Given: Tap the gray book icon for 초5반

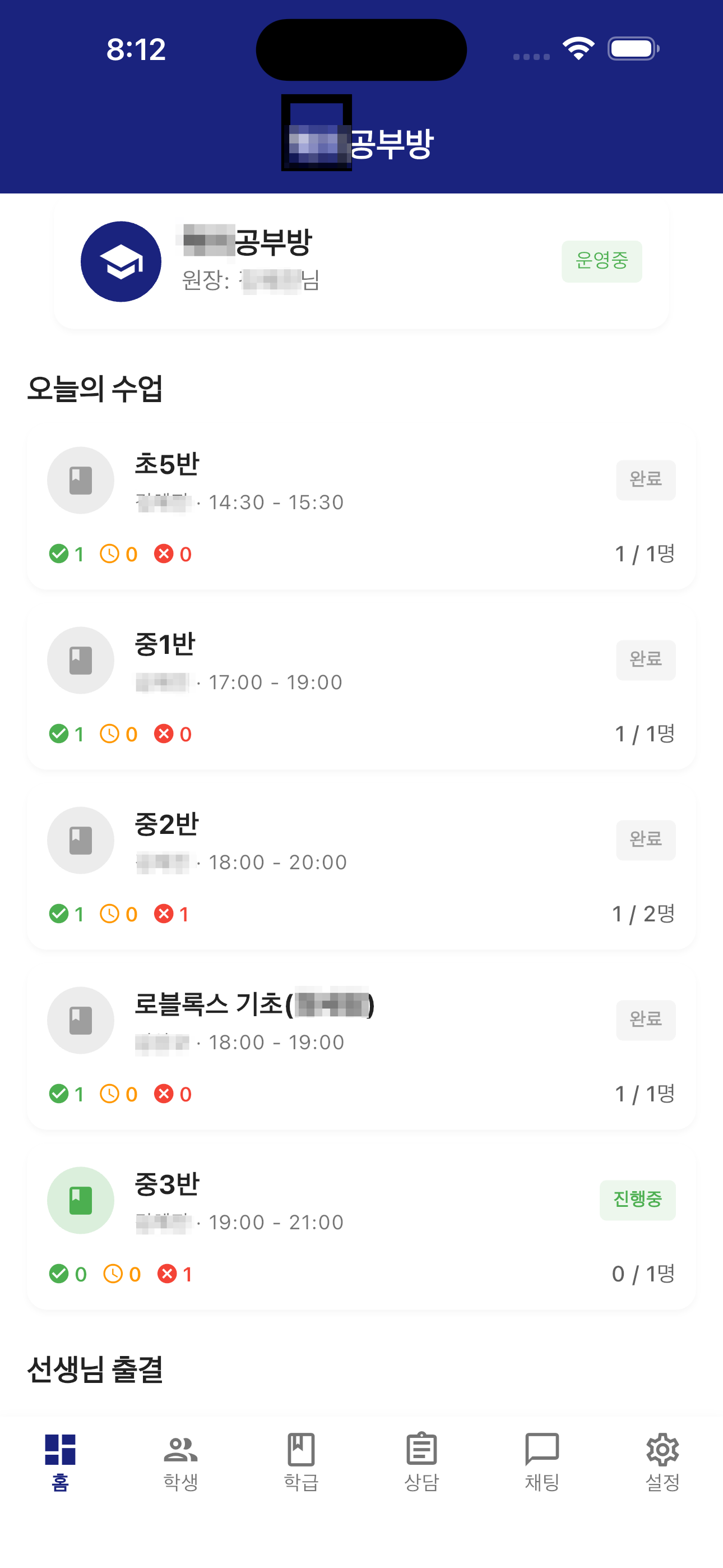Looking at the screenshot, I should (80, 480).
